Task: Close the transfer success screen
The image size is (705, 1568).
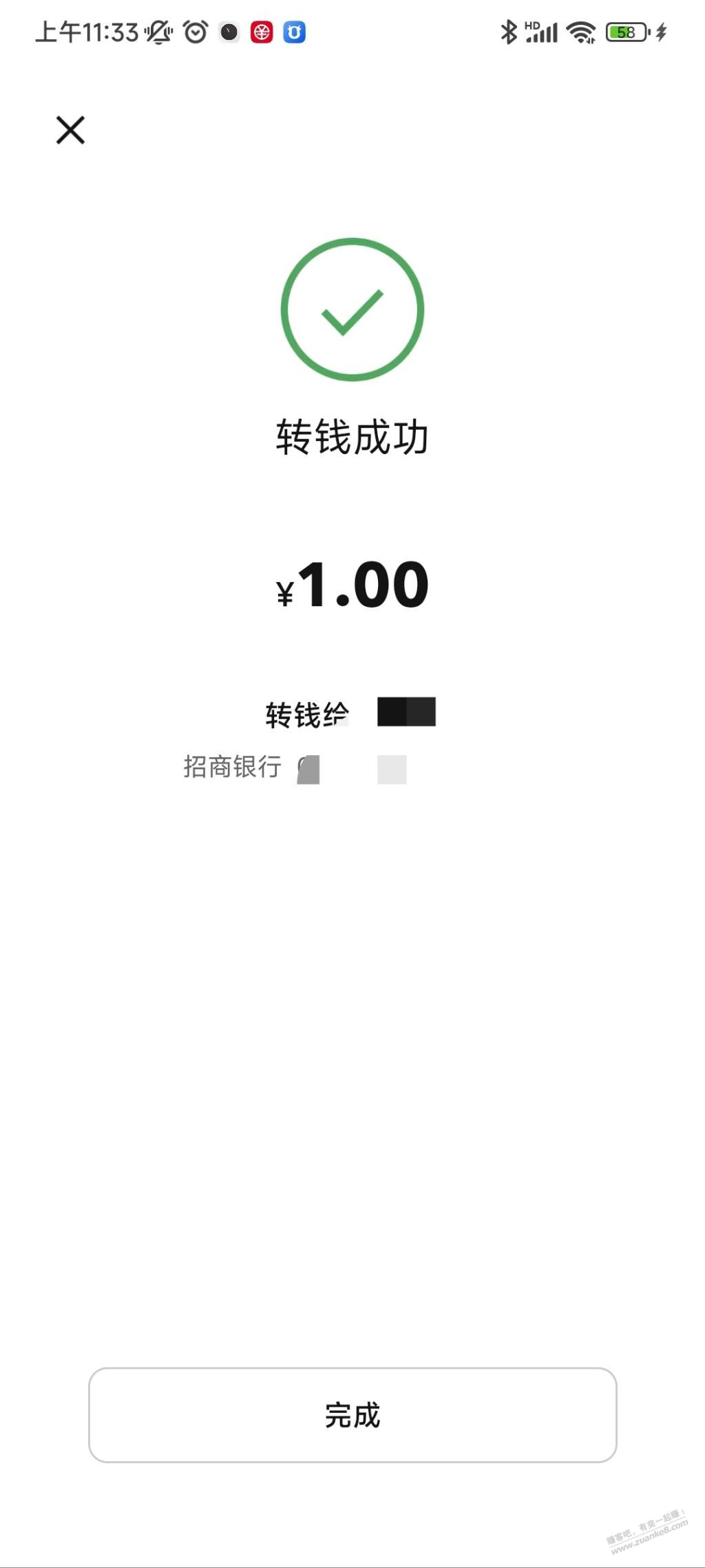Action: (x=70, y=130)
